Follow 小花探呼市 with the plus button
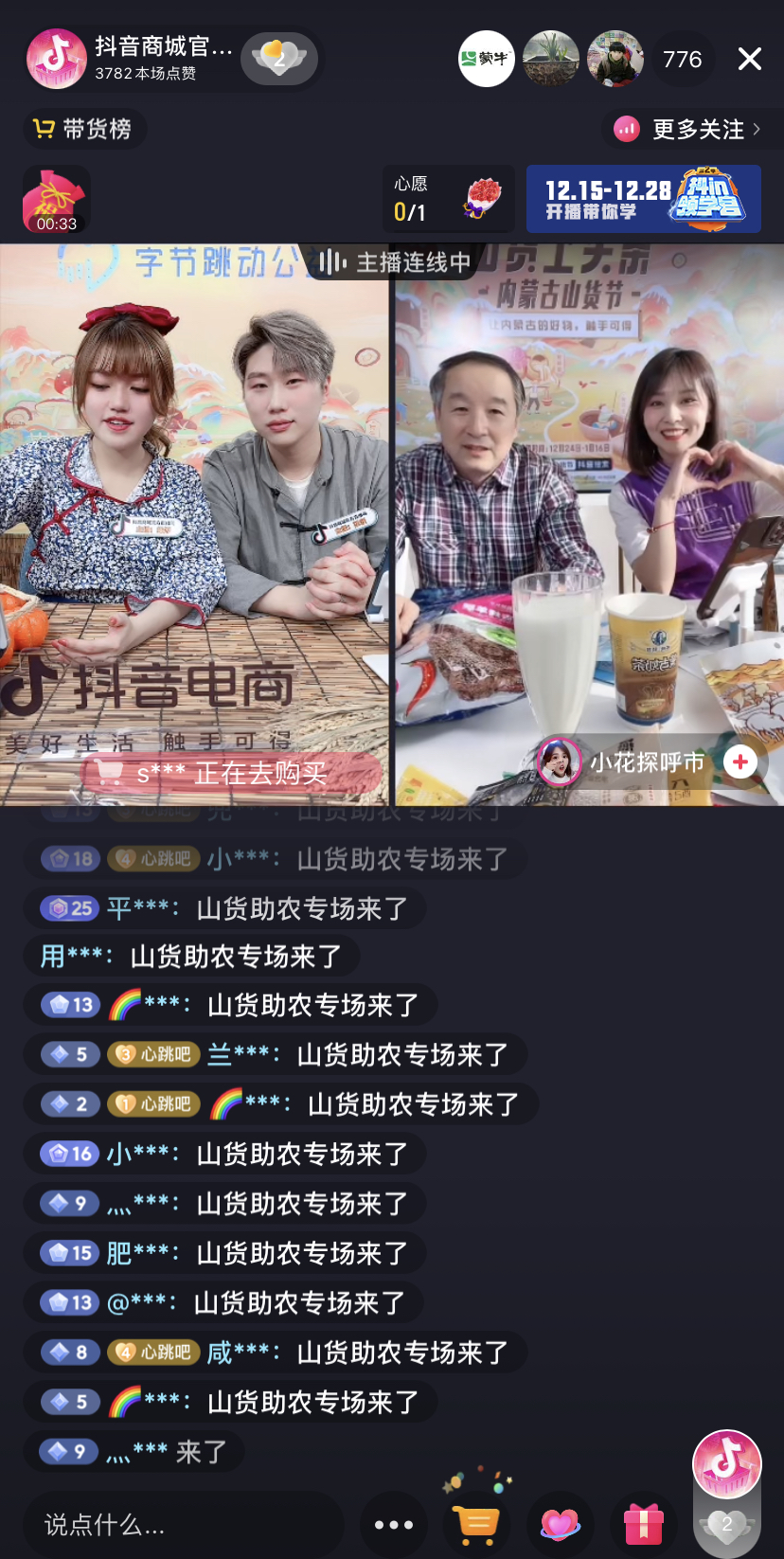The width and height of the screenshot is (784, 1559). tap(741, 762)
